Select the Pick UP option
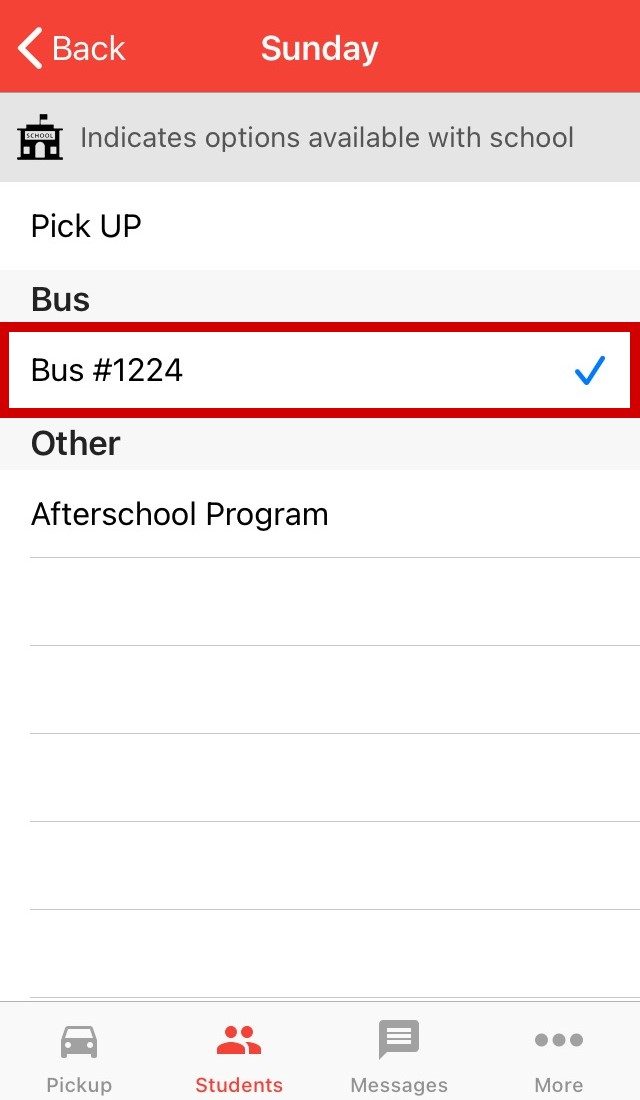Image resolution: width=640 pixels, height=1100 pixels. click(320, 226)
